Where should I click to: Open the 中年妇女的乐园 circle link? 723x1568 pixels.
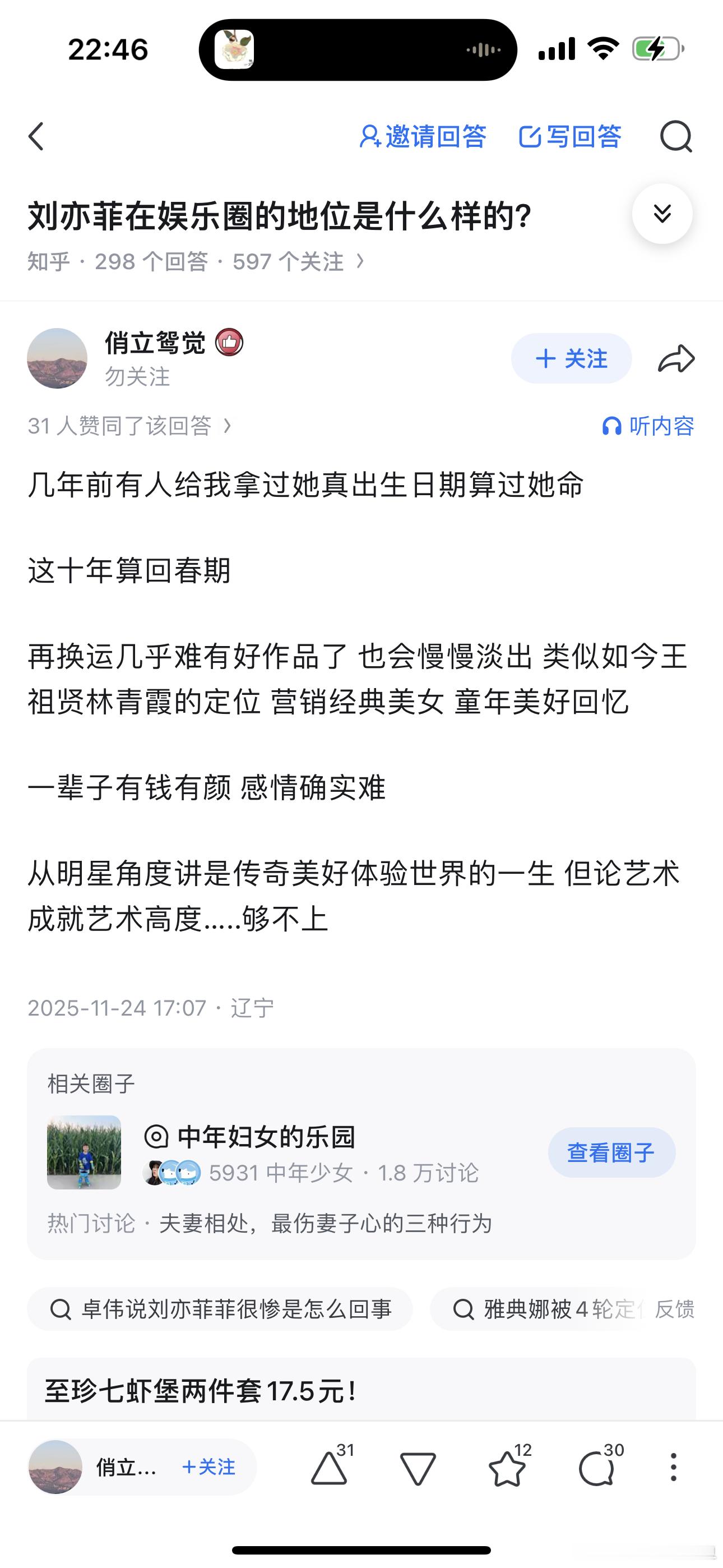pos(266,1138)
